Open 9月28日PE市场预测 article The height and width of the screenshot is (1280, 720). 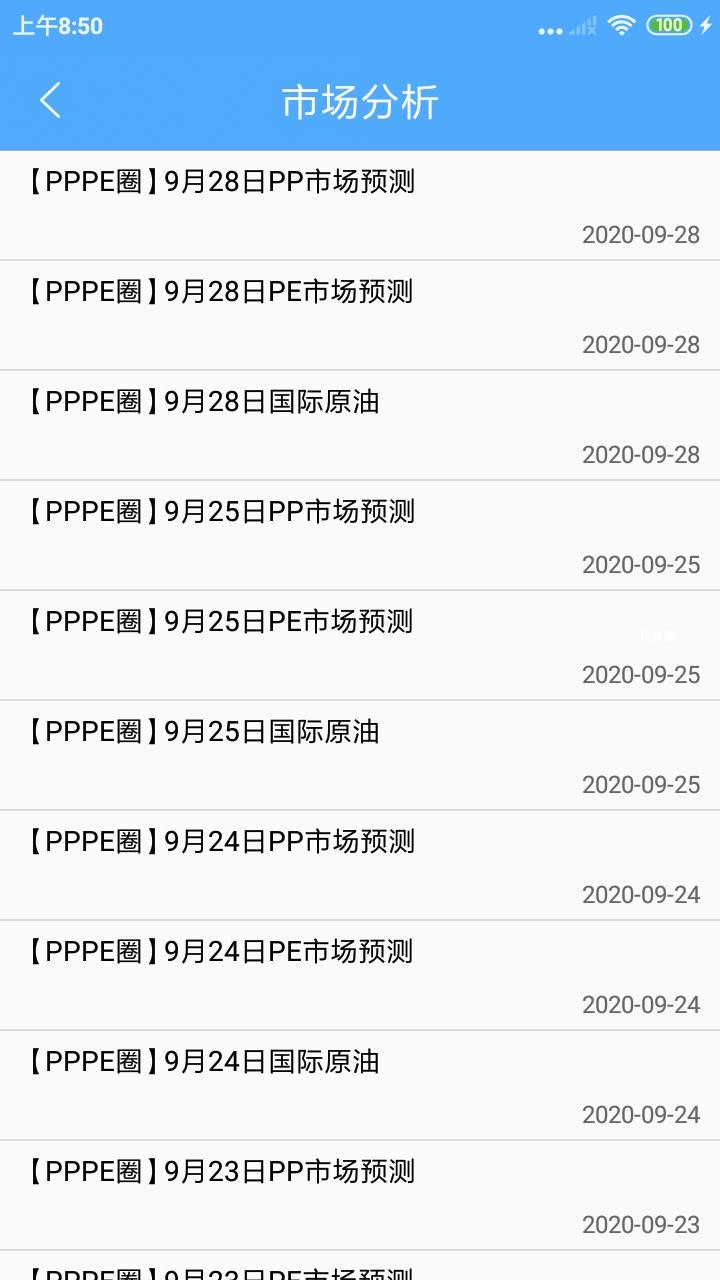[x=220, y=292]
